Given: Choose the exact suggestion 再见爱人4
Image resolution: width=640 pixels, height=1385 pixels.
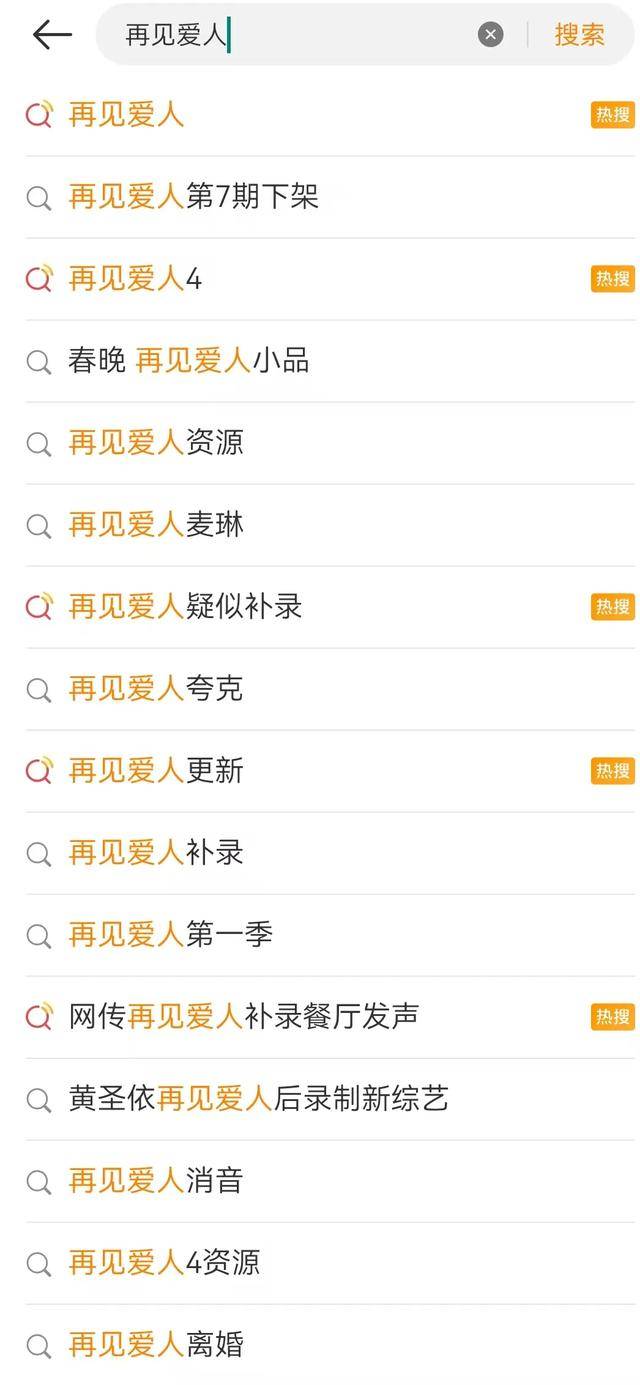Looking at the screenshot, I should coord(330,279).
